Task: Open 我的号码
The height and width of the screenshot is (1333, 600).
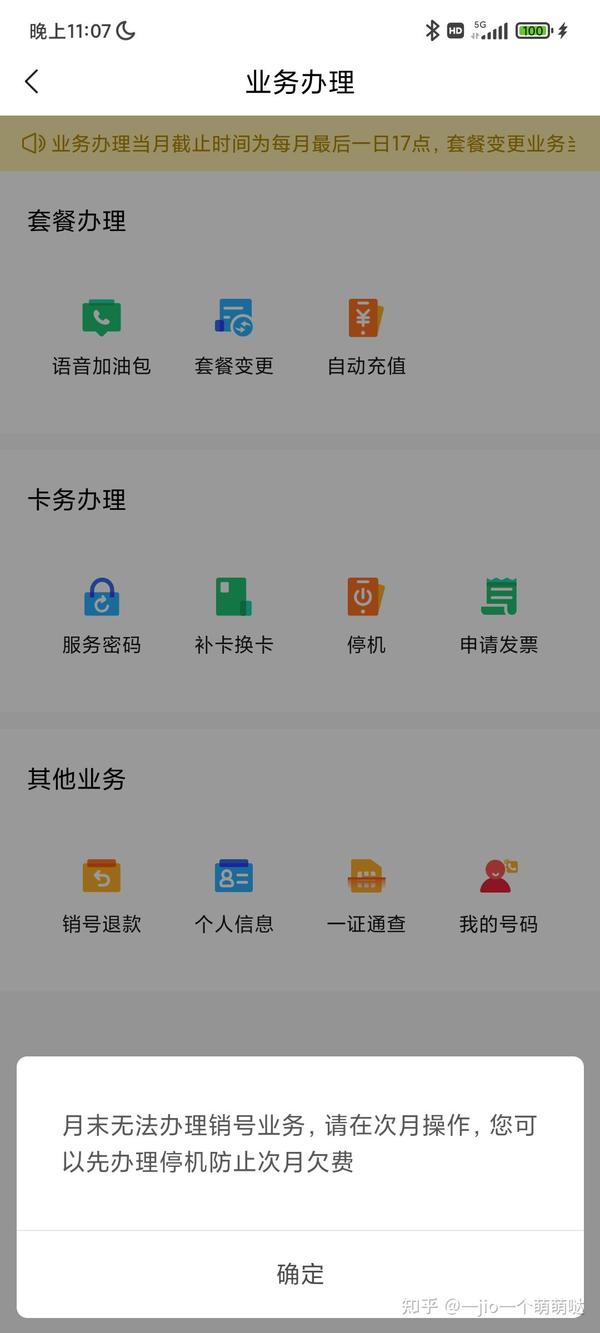Action: click(x=499, y=895)
